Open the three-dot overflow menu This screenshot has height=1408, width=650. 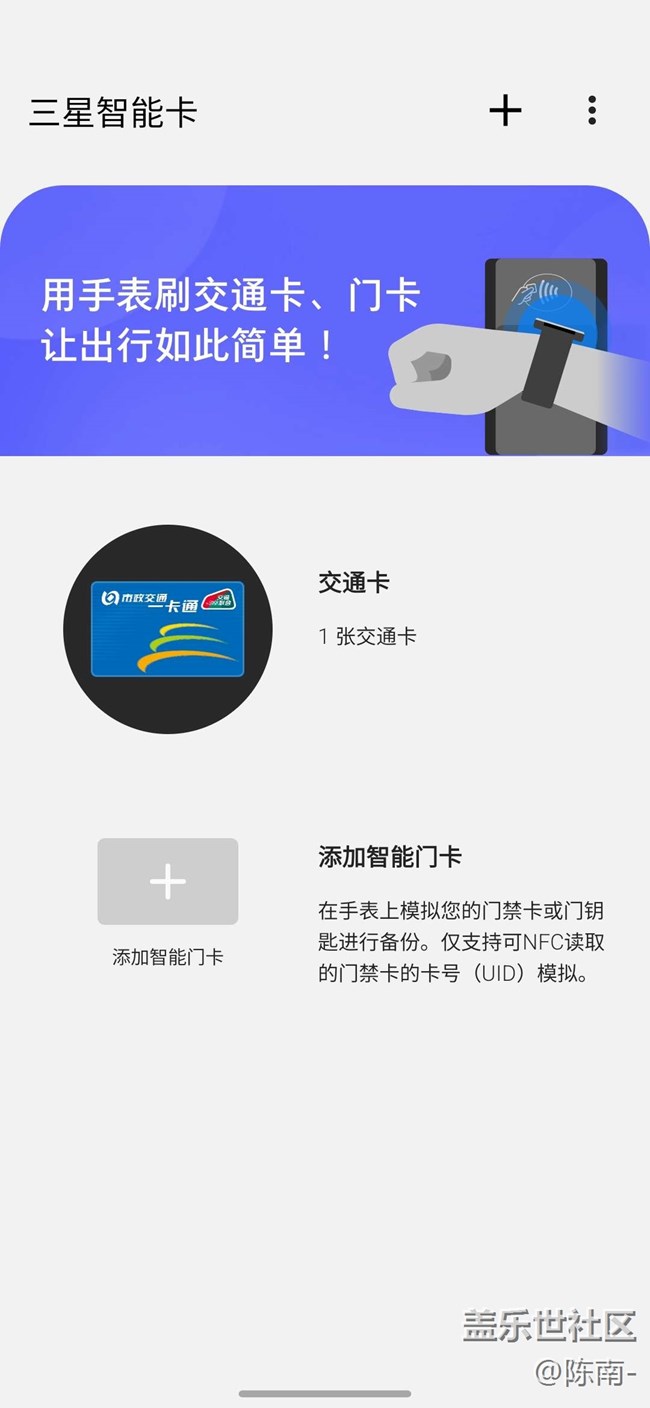click(x=592, y=110)
